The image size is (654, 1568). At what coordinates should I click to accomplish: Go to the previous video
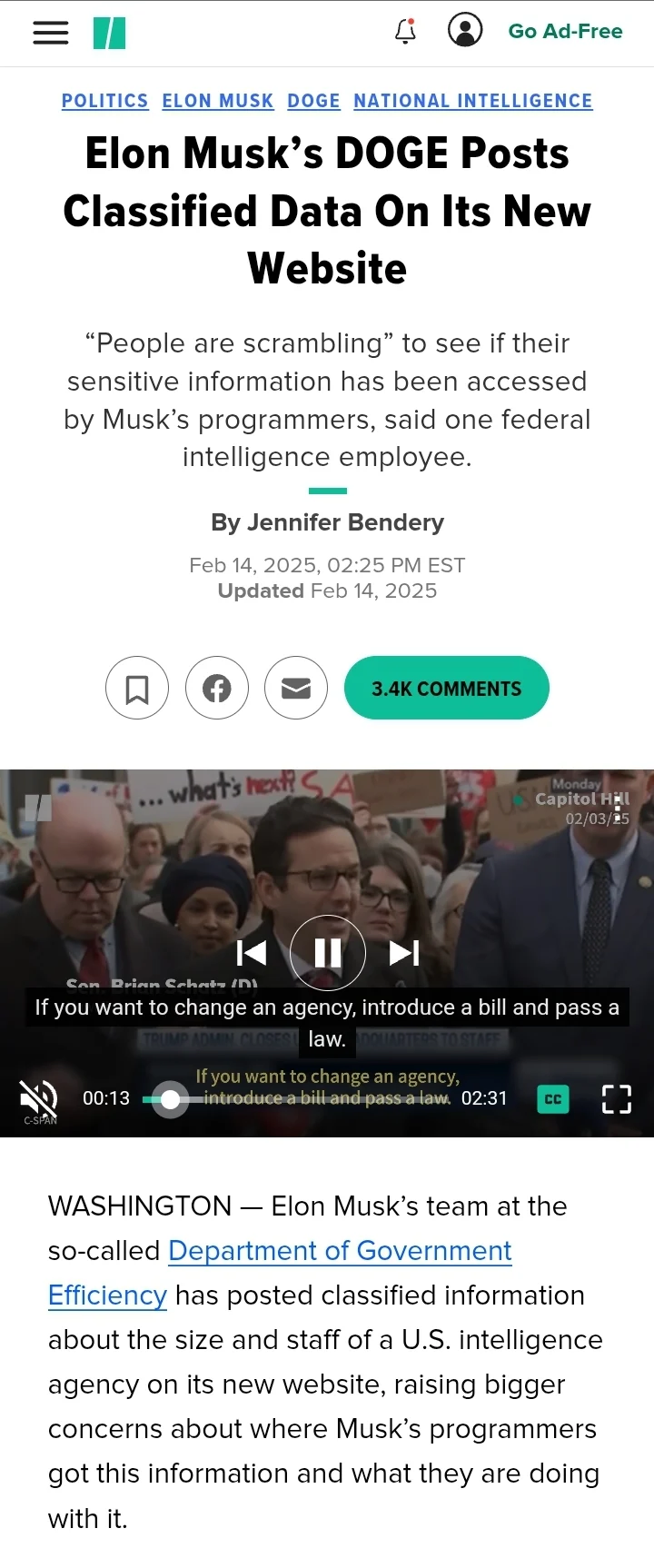[x=251, y=952]
